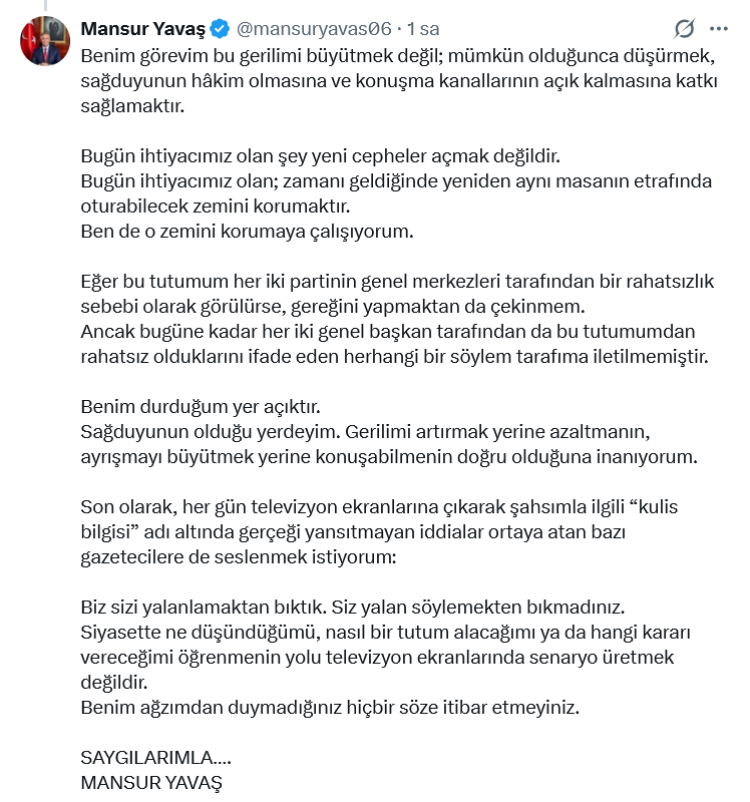Open the @mansuryavas06 handle
The image size is (750, 802).
coord(314,29)
